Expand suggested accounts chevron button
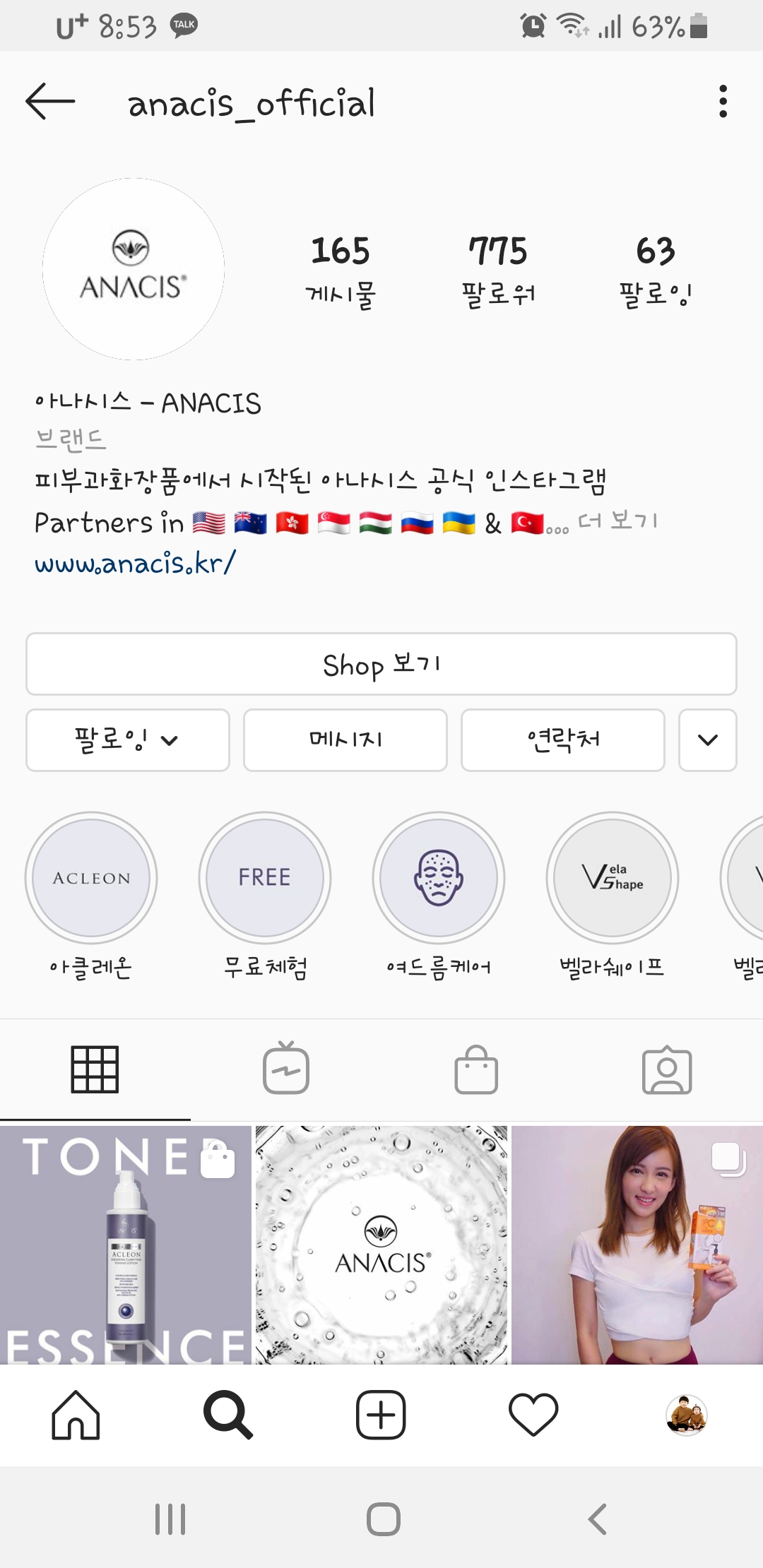This screenshot has width=763, height=1568. point(707,740)
